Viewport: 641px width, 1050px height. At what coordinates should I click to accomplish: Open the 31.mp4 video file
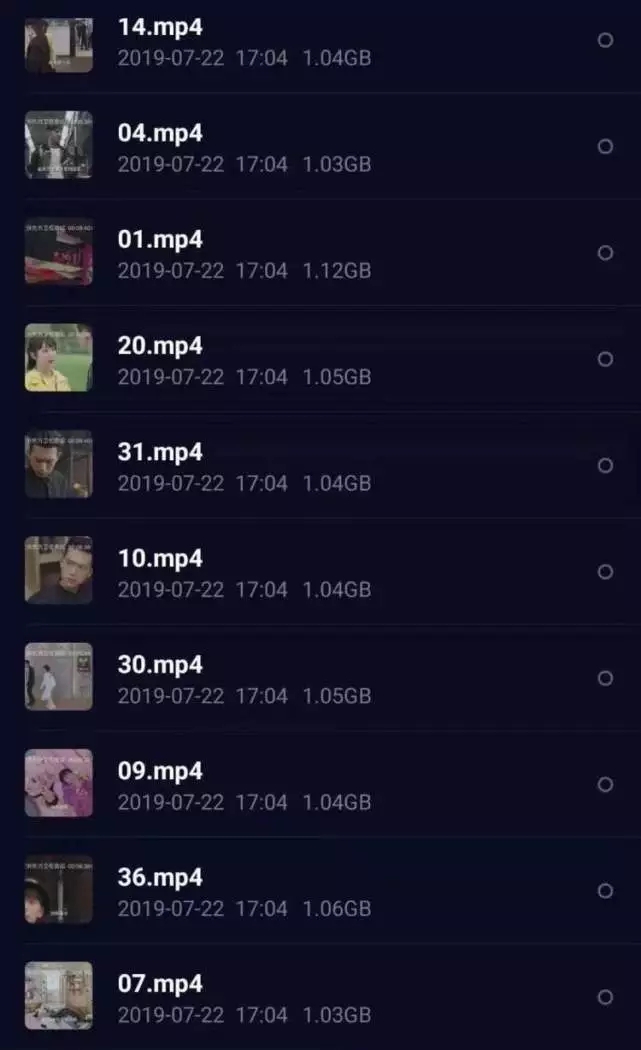tap(160, 452)
